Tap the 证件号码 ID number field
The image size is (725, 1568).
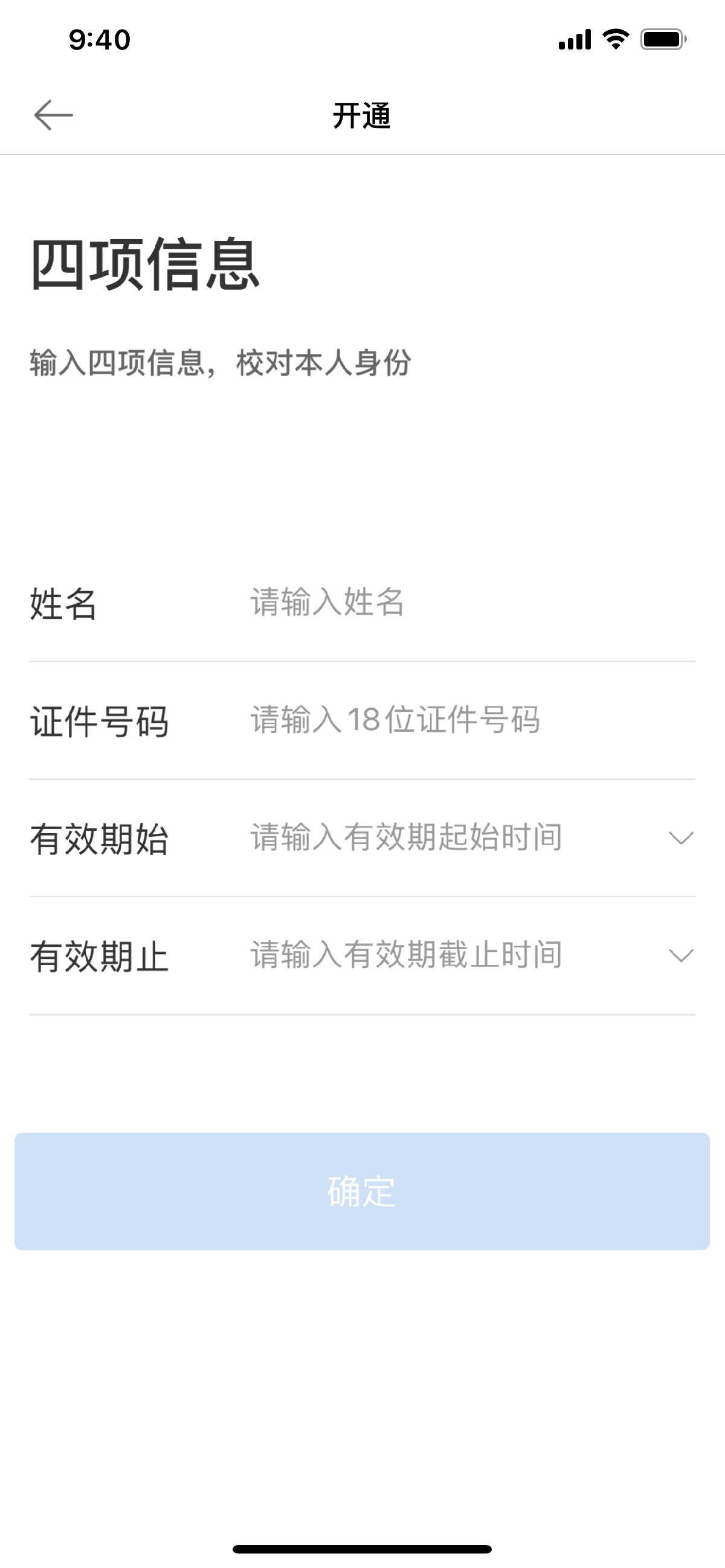tap(469, 720)
